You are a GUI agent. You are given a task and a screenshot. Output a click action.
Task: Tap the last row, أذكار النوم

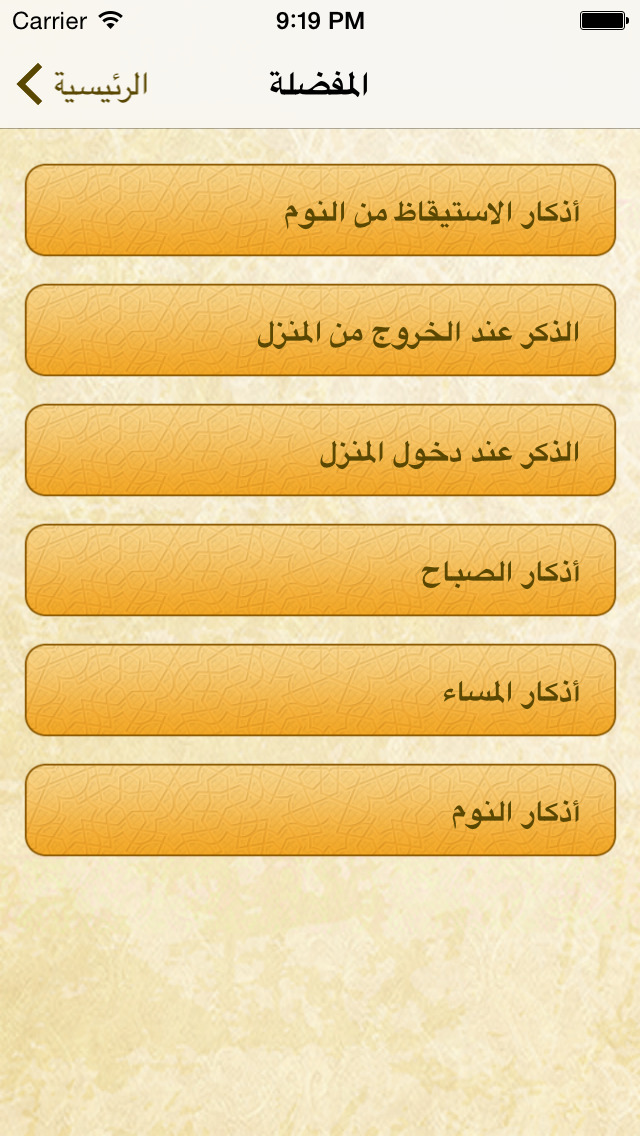(320, 810)
